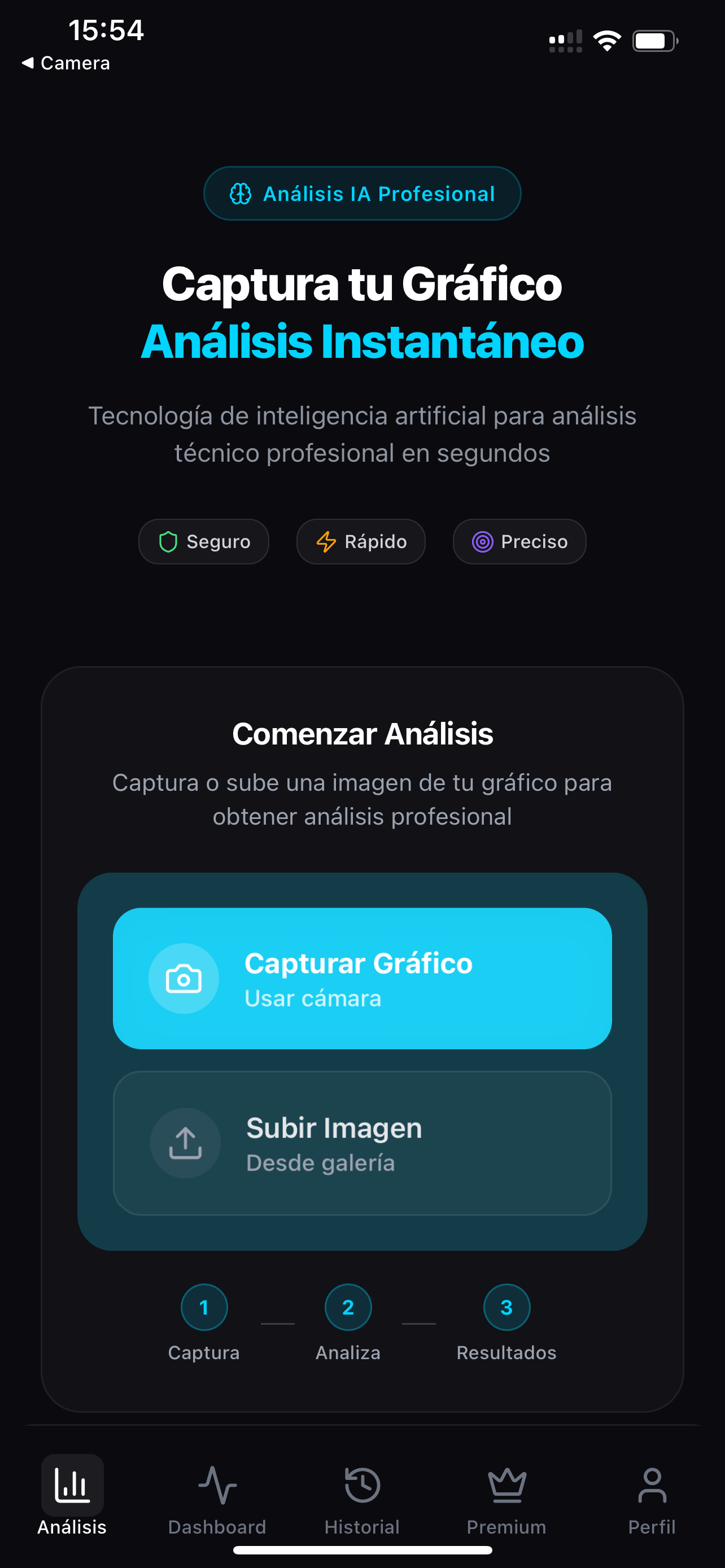Image resolution: width=725 pixels, height=1568 pixels.
Task: Tap Capturar Gráfico to use the camera
Action: click(362, 978)
